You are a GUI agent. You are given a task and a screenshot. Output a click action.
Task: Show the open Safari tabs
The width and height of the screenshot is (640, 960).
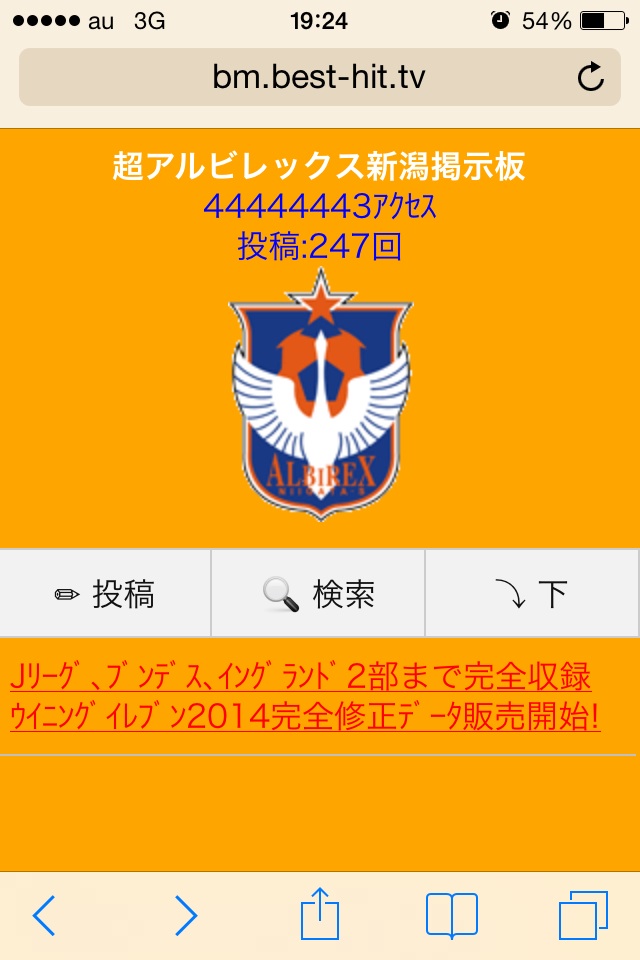[x=583, y=914]
